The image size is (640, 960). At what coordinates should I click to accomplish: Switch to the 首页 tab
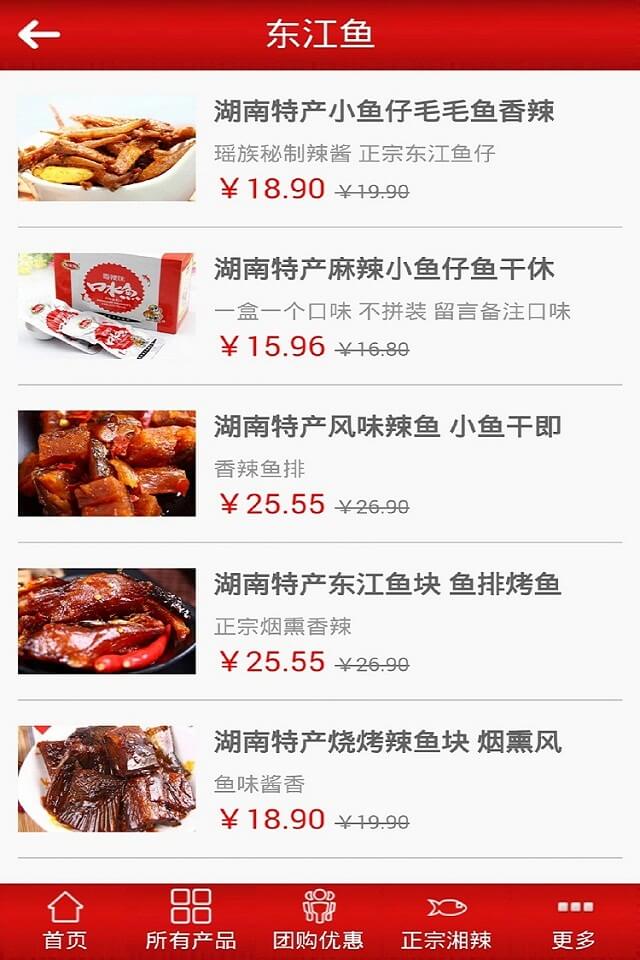click(65, 921)
